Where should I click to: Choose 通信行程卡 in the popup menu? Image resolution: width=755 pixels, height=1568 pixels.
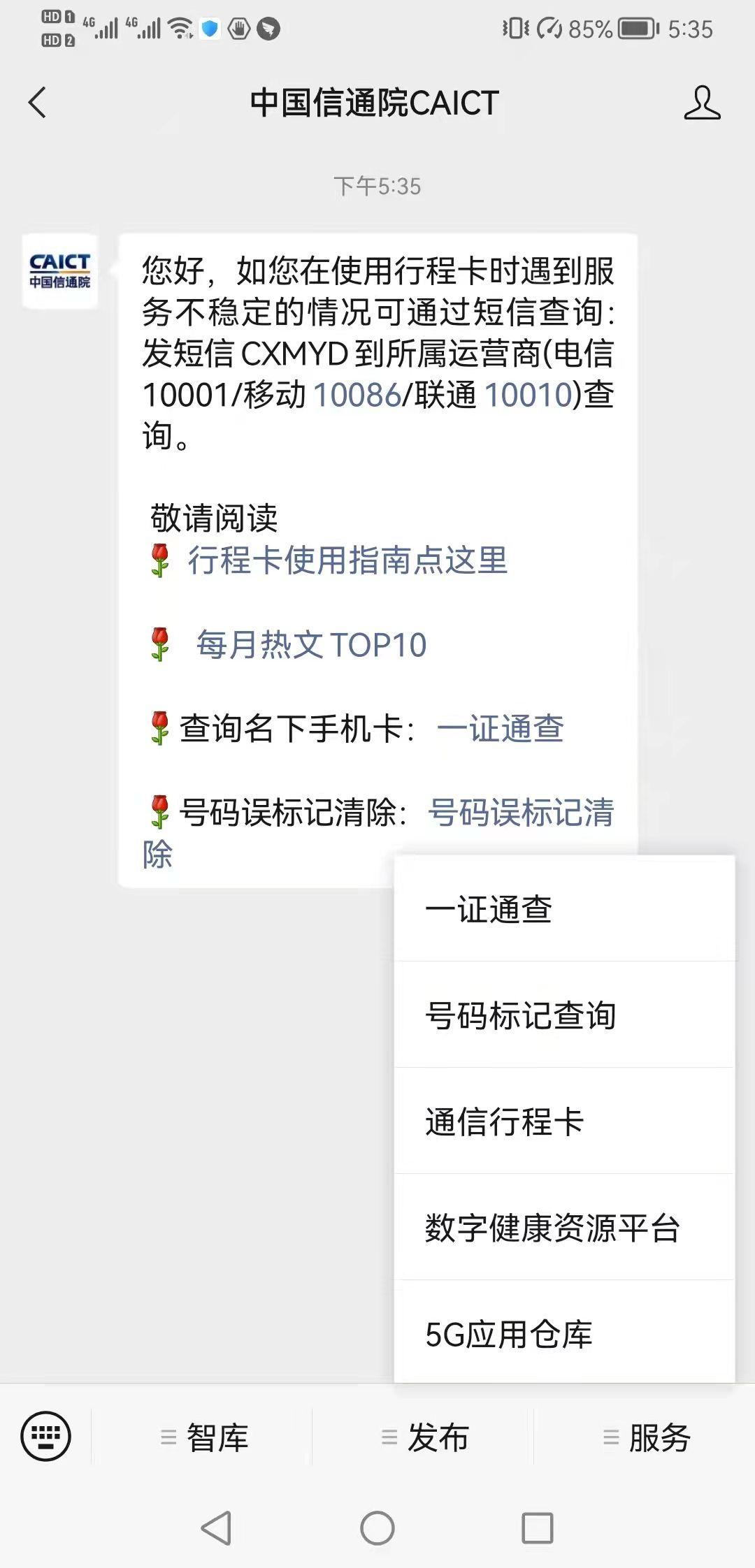[x=565, y=1121]
